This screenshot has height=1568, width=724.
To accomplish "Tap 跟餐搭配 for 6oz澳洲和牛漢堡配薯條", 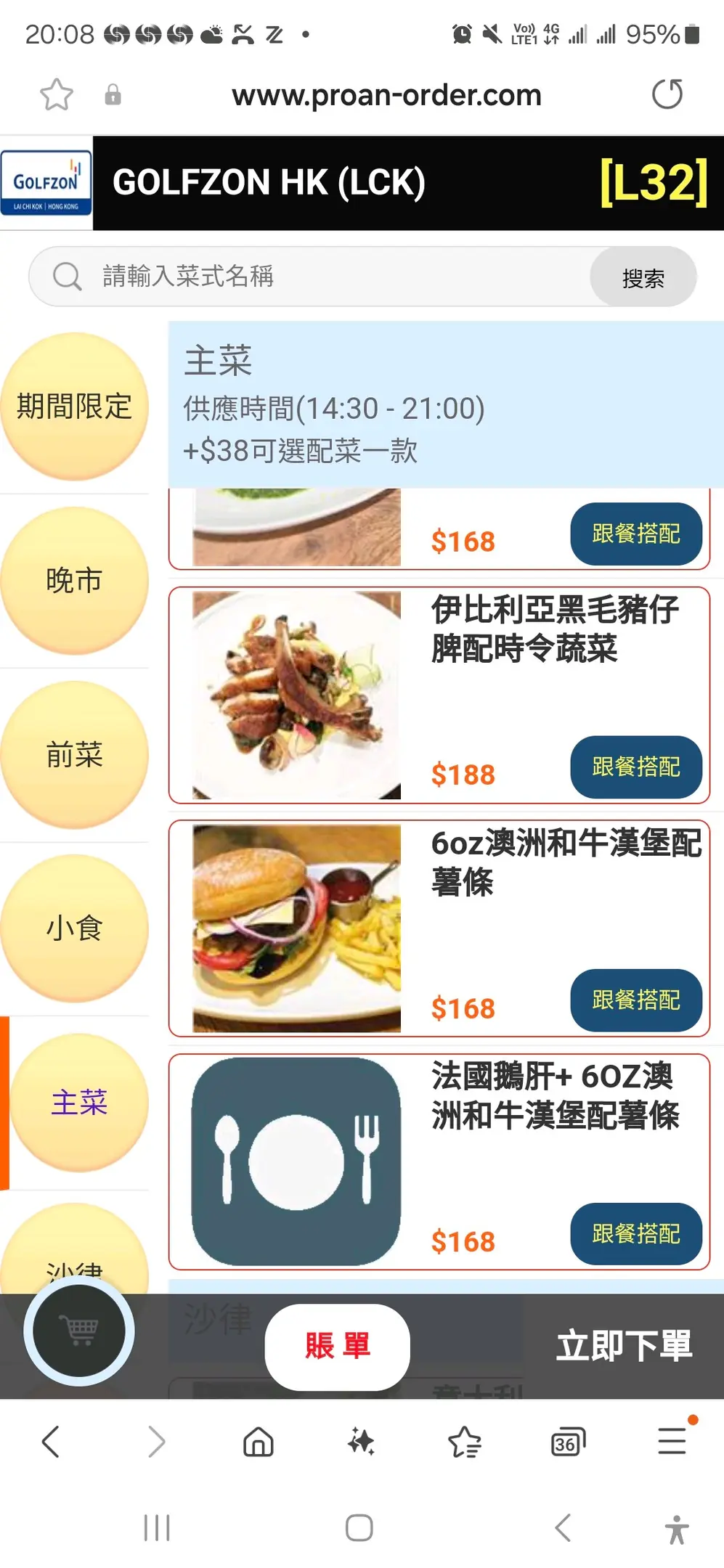I will 636,1000.
